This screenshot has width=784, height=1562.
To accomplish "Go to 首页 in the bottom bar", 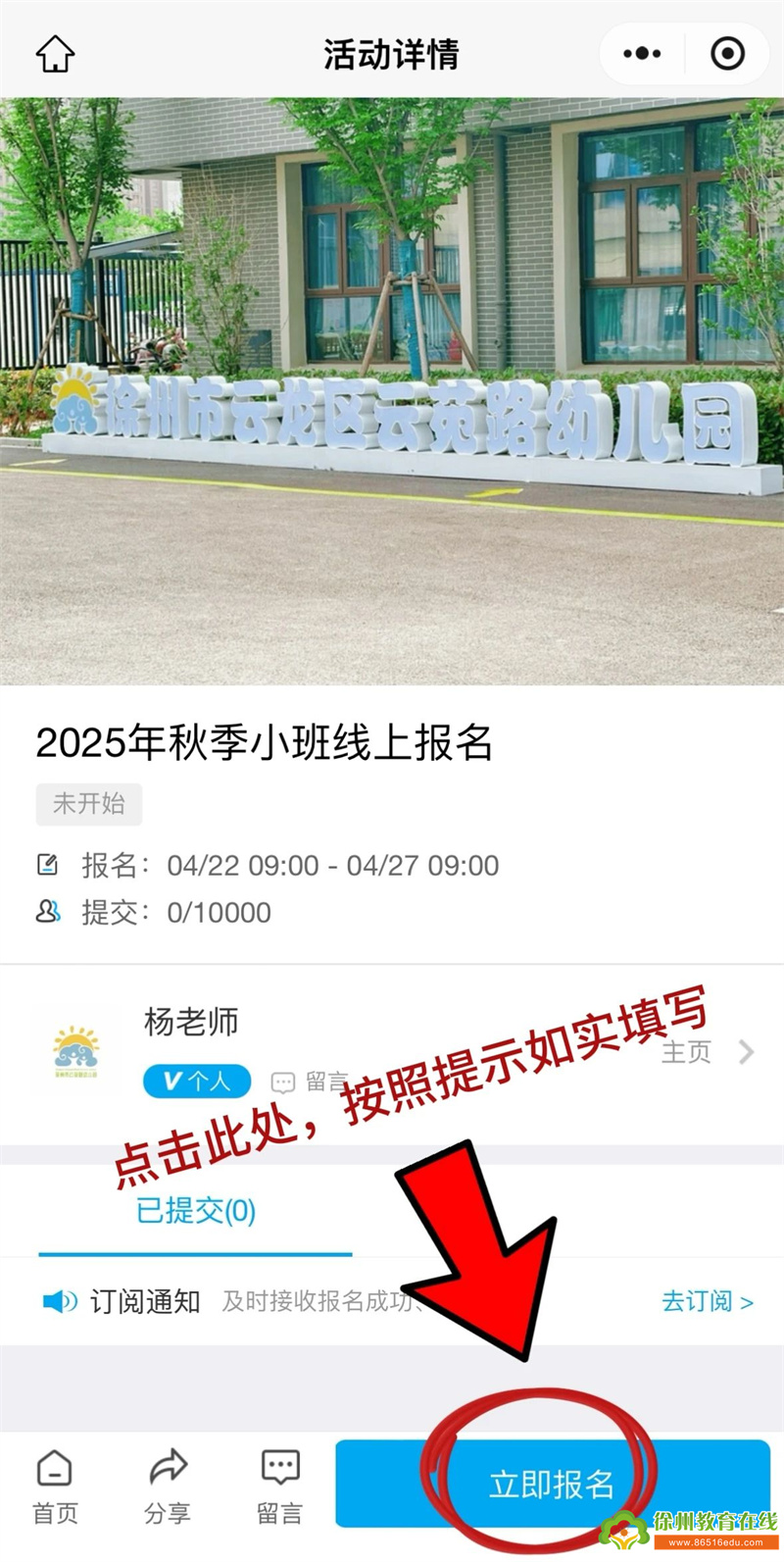I will tap(55, 1486).
